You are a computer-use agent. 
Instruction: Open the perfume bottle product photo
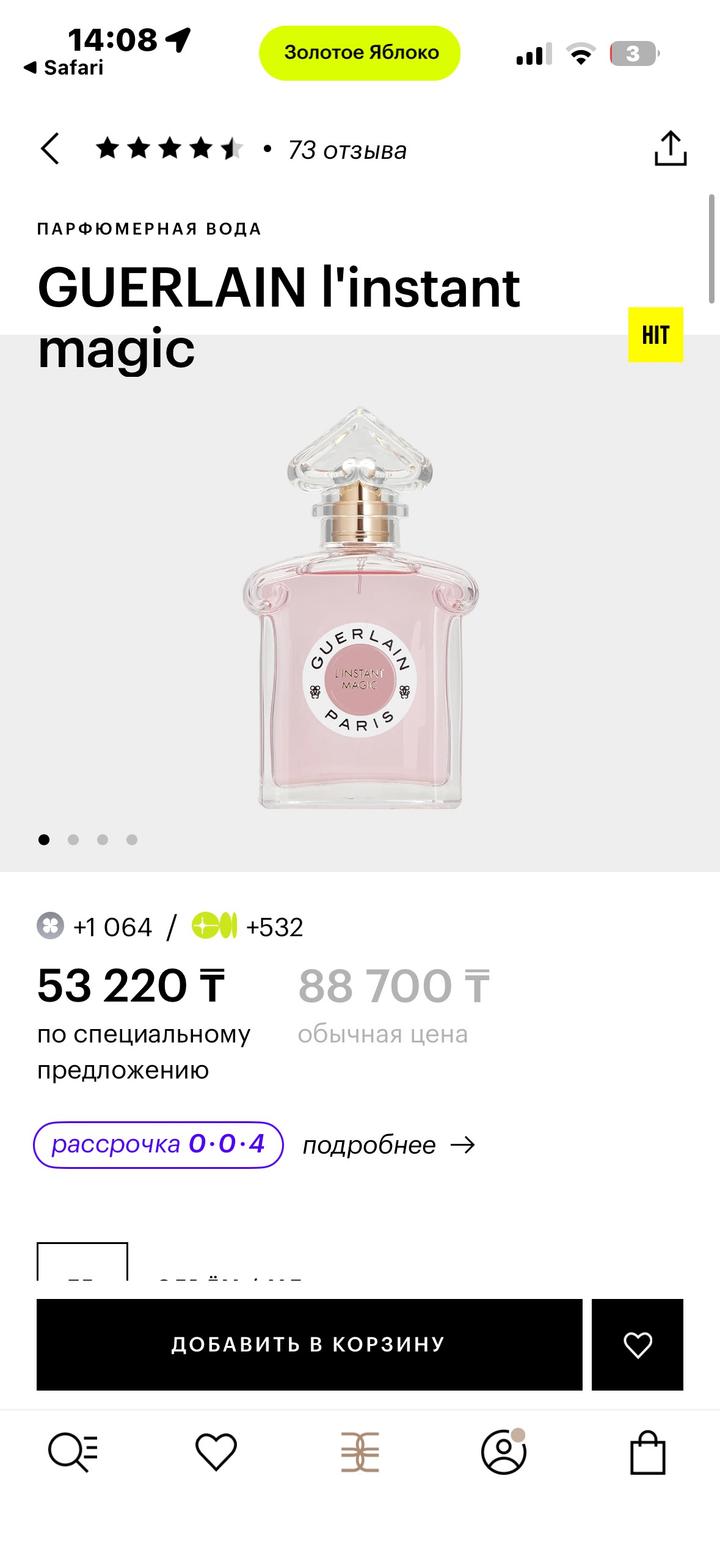click(x=360, y=610)
